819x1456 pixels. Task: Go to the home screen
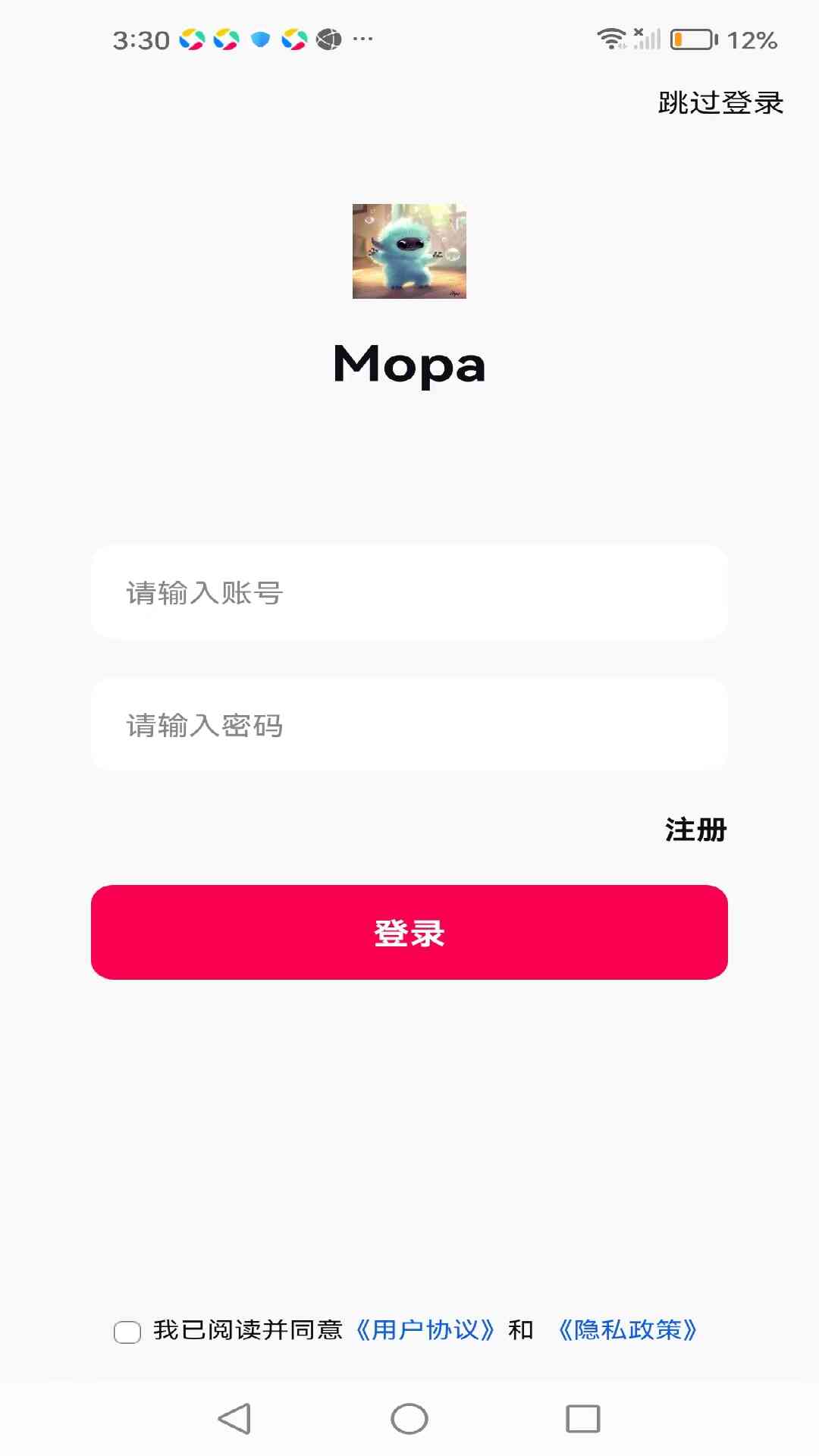(x=409, y=1418)
